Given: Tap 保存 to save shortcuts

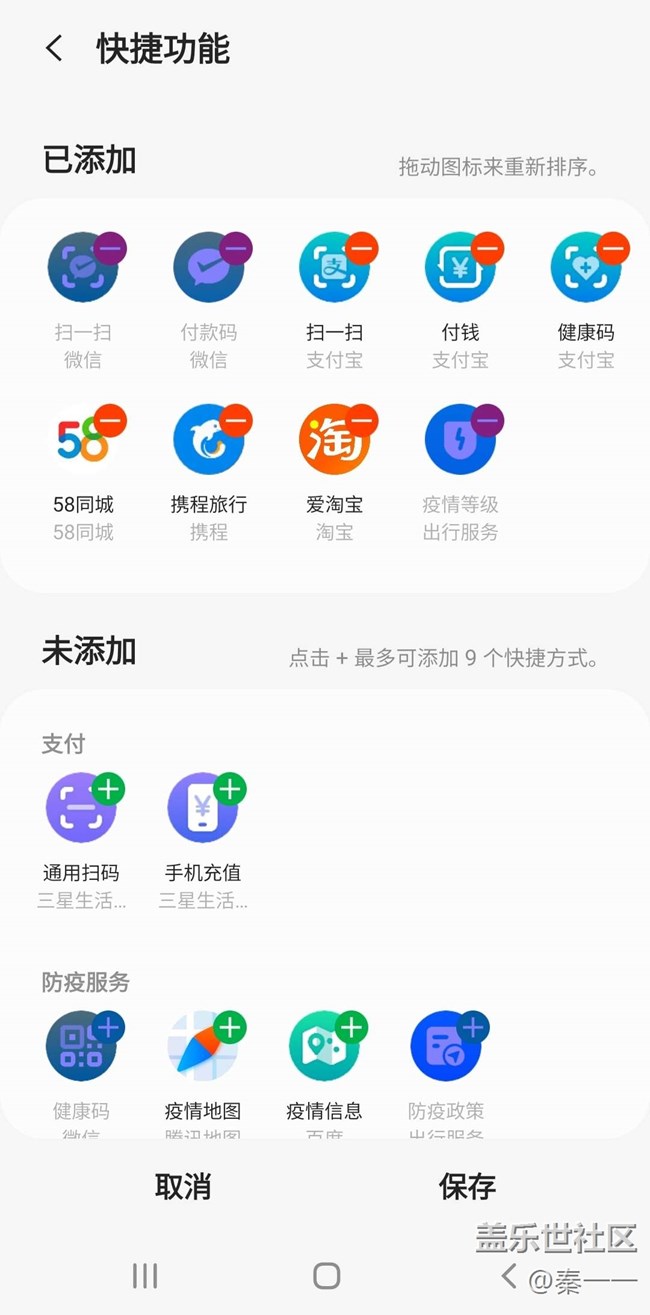Looking at the screenshot, I should click(x=467, y=1187).
